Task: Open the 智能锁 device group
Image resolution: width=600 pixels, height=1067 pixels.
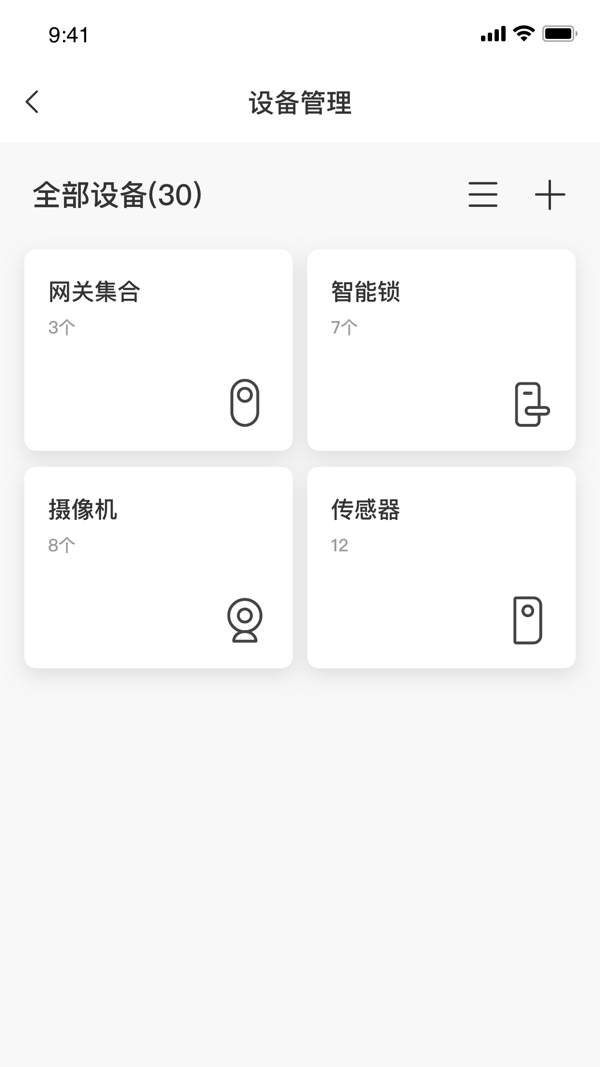Action: point(441,350)
